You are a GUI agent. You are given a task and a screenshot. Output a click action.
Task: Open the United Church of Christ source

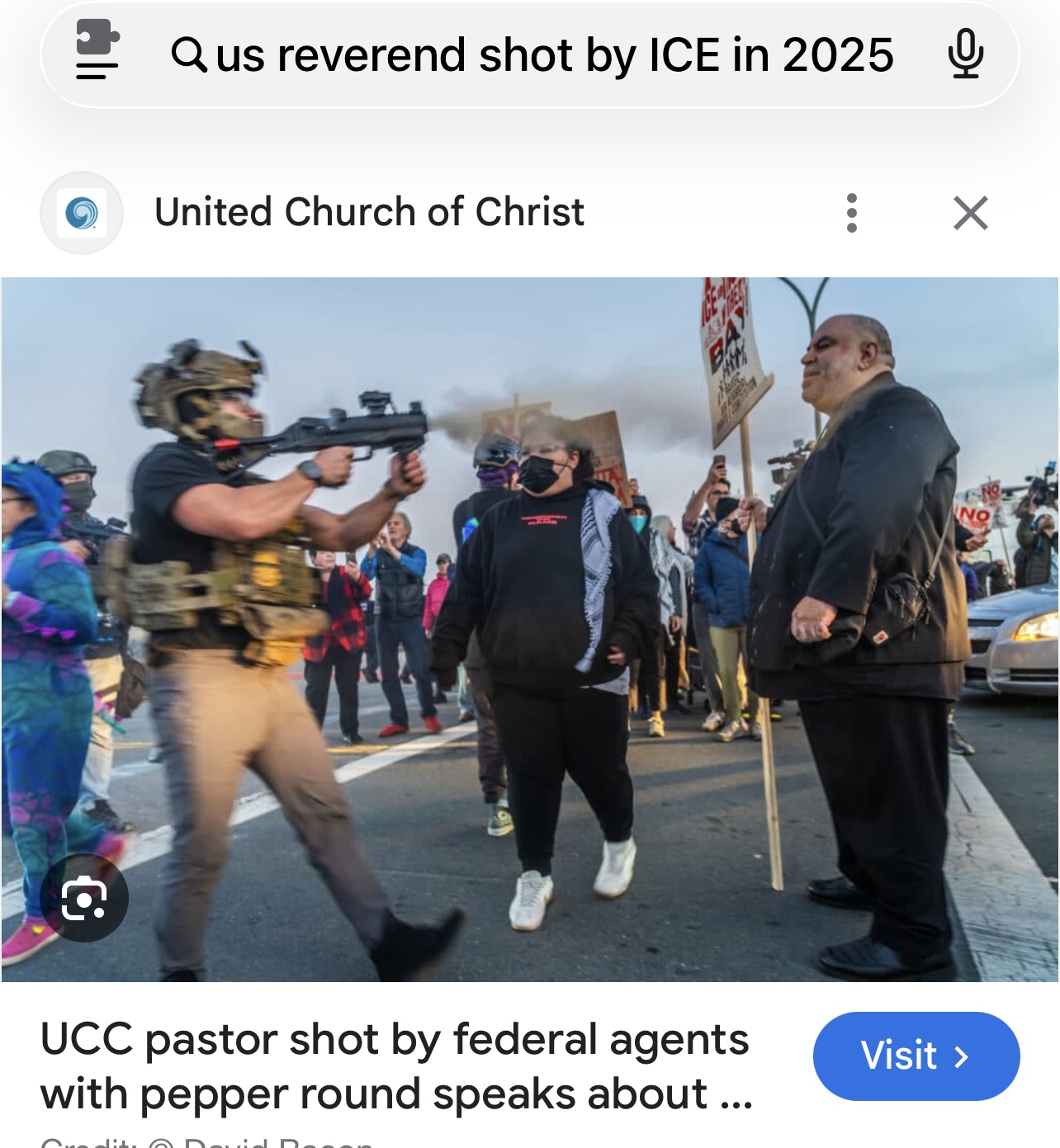pos(368,212)
